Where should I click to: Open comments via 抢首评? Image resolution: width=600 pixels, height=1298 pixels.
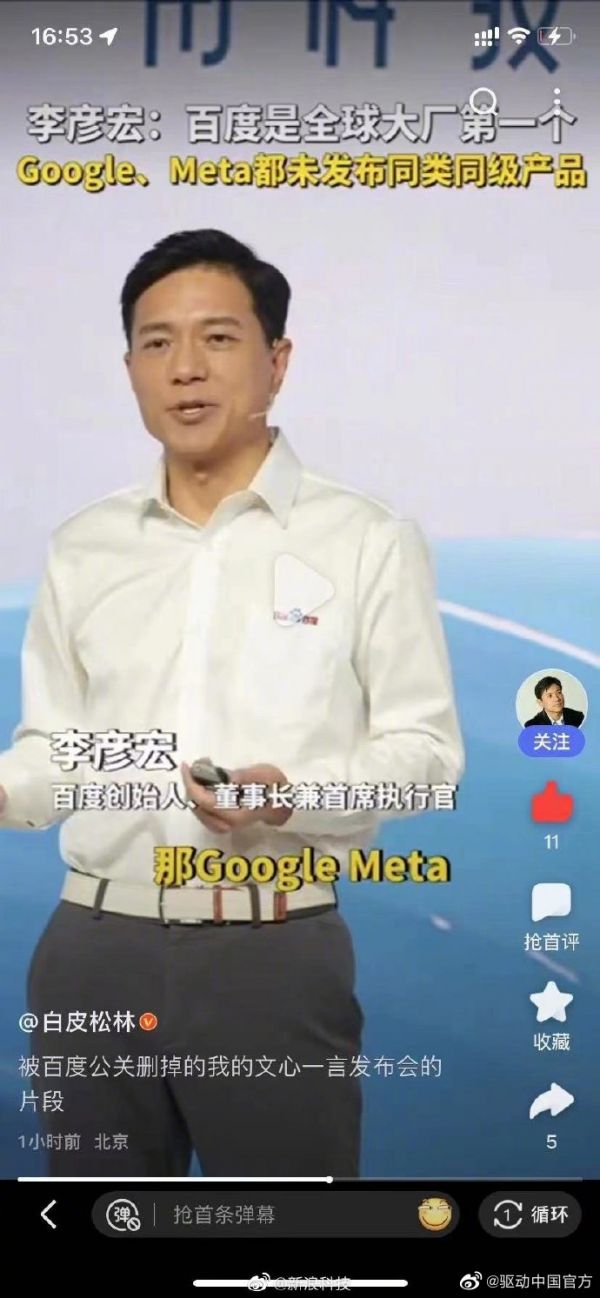pos(551,904)
